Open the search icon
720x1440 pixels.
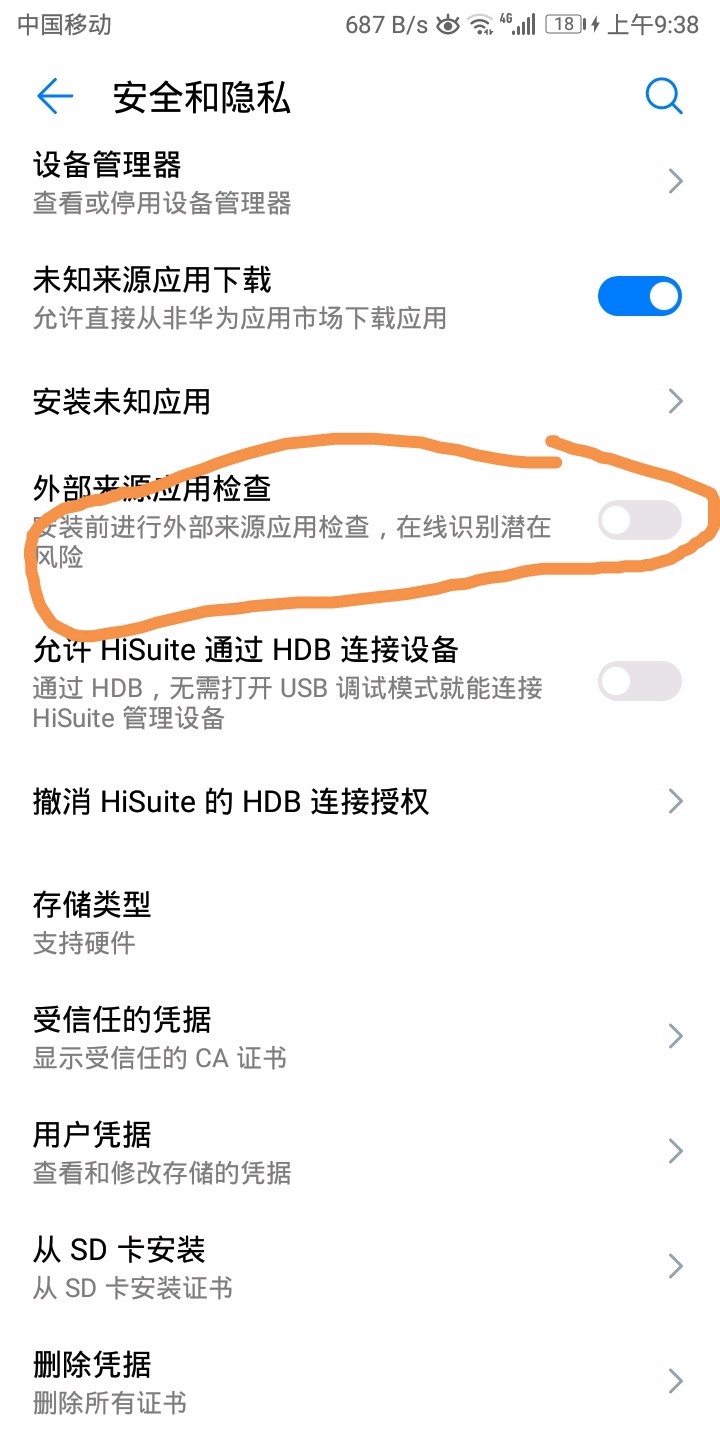tap(664, 97)
